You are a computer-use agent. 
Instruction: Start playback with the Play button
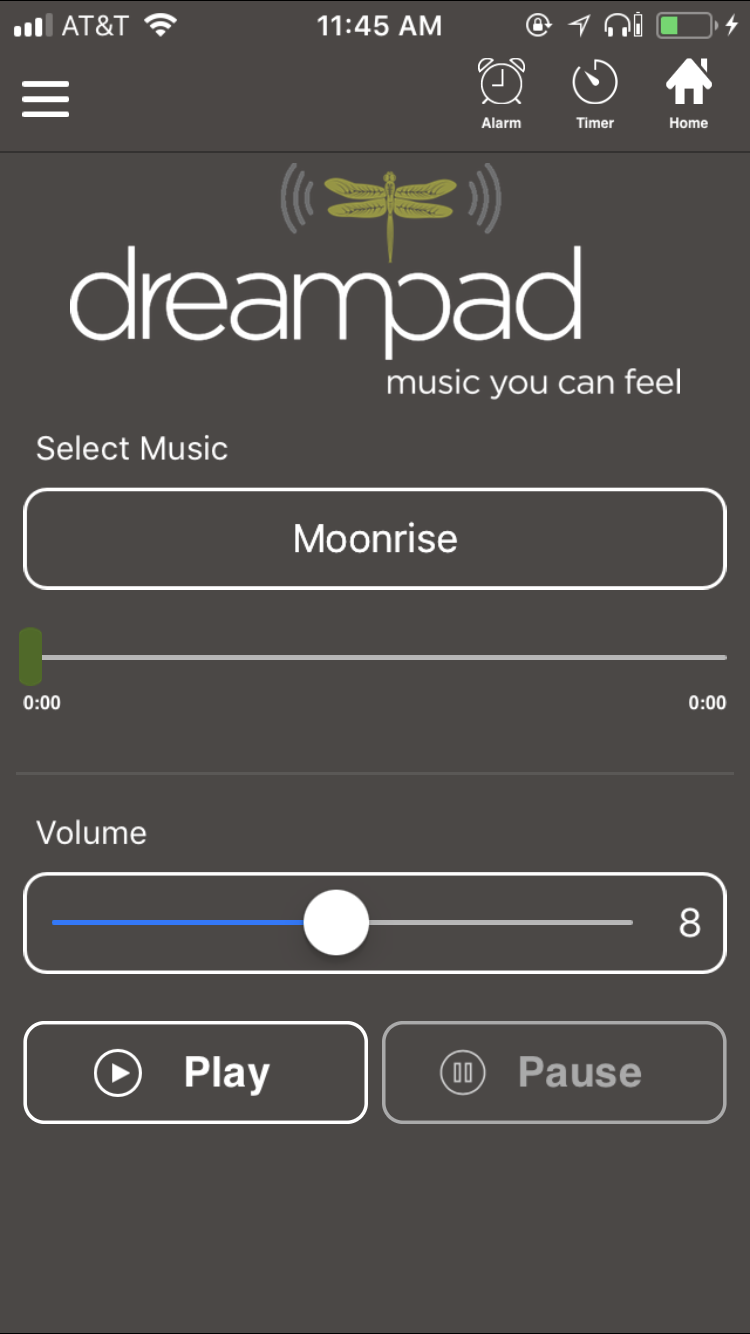(x=196, y=1073)
